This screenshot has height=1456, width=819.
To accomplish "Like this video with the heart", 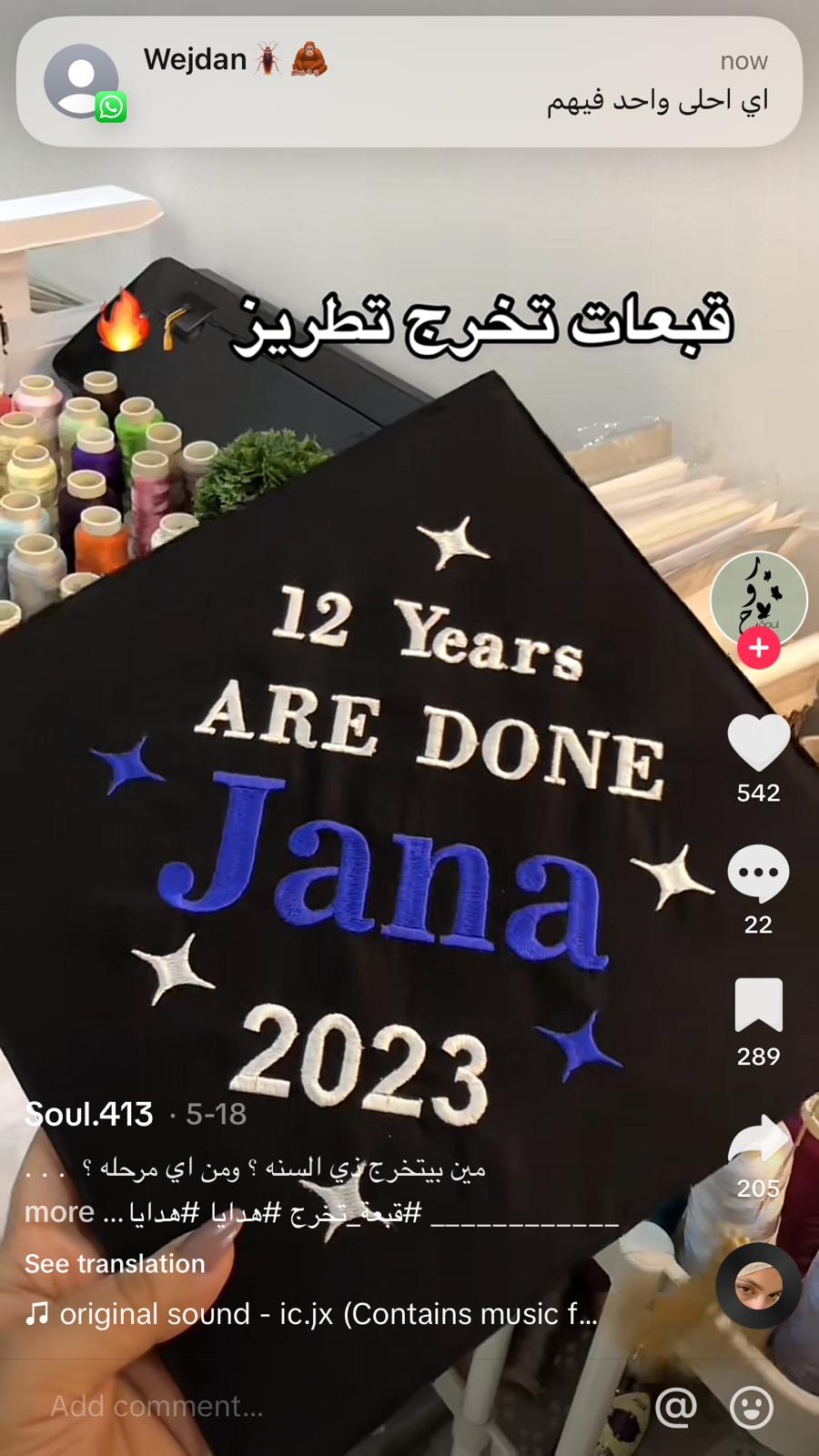I will coord(759,743).
